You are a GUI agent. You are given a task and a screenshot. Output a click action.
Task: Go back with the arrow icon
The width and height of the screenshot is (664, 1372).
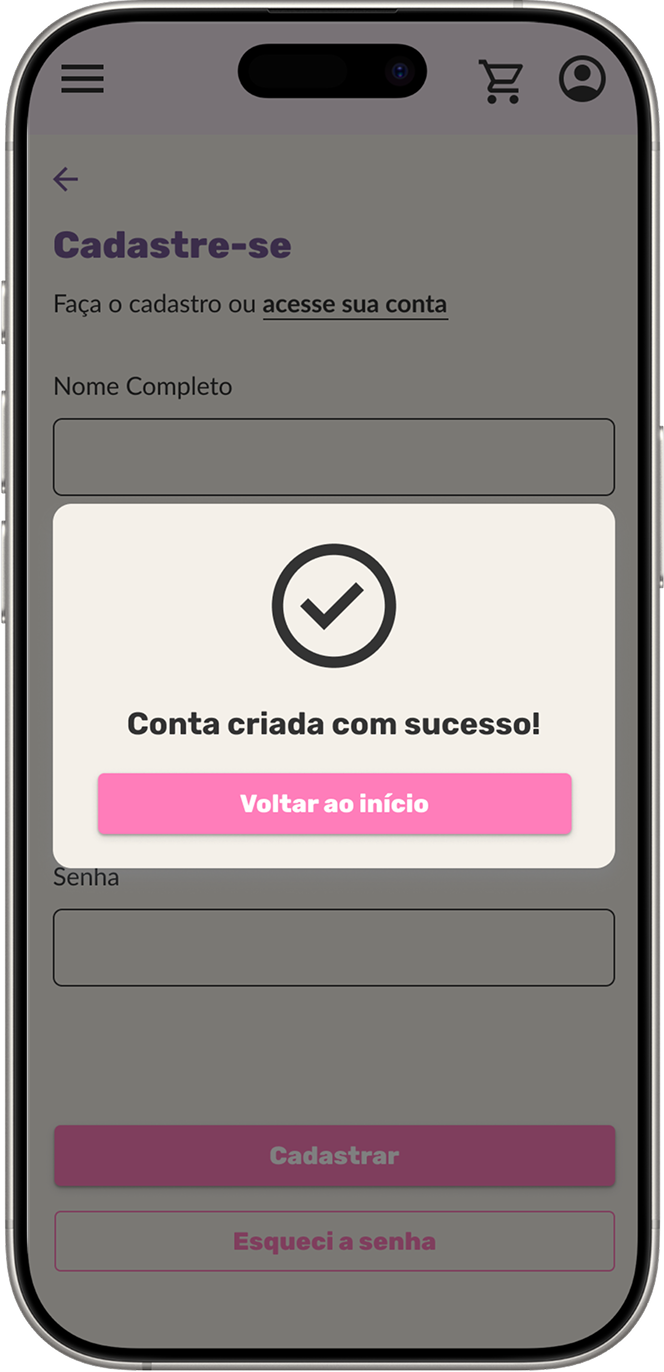pyautogui.click(x=66, y=179)
